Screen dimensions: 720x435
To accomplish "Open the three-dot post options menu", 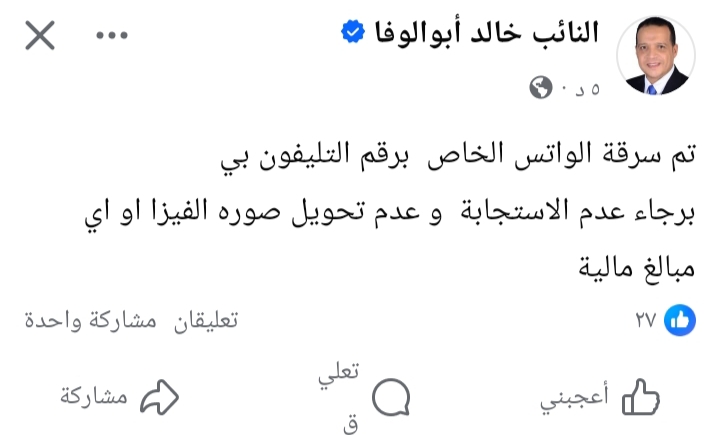I will pyautogui.click(x=111, y=37).
